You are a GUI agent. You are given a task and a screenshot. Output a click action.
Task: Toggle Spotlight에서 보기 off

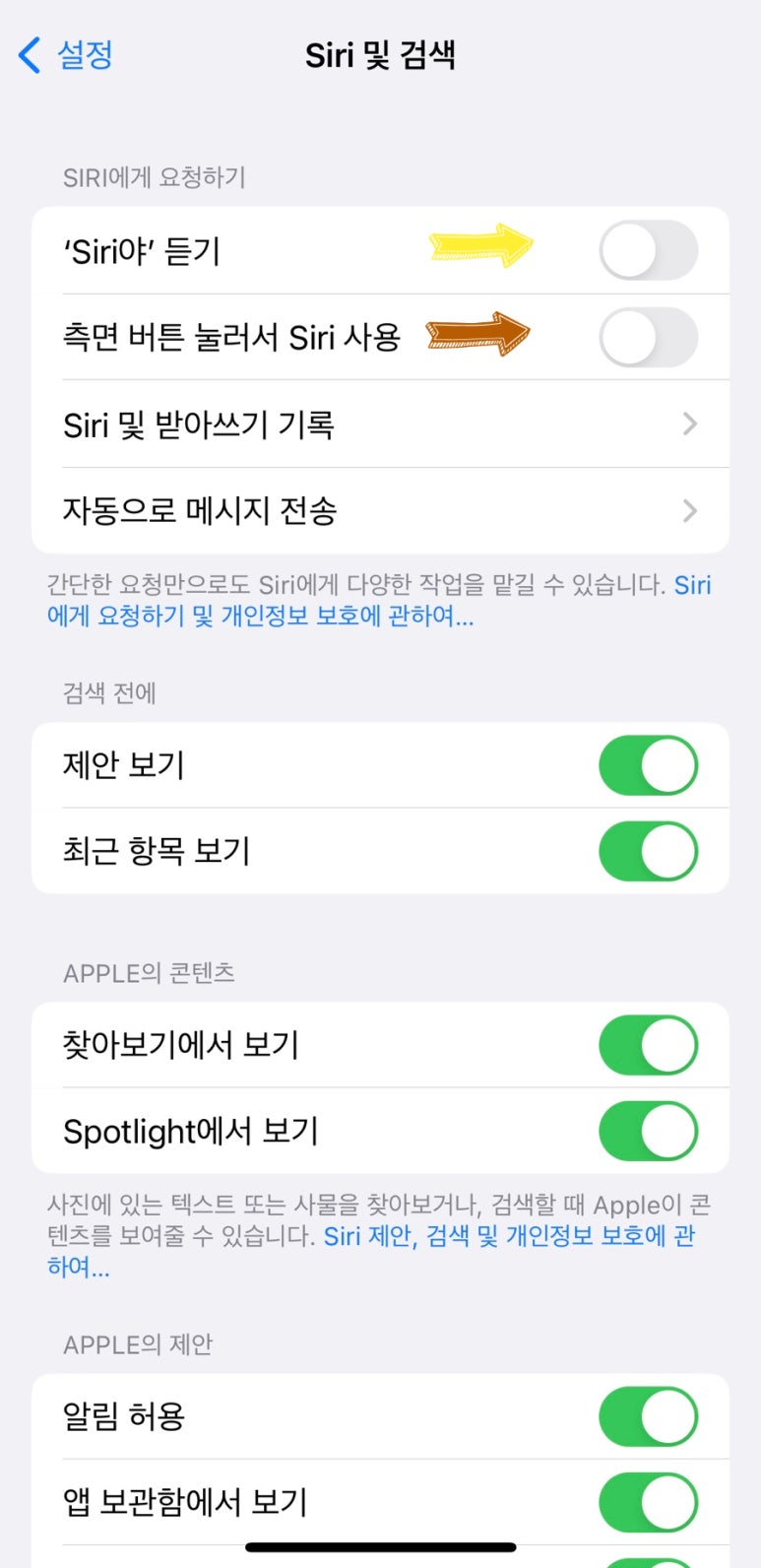pos(648,1131)
